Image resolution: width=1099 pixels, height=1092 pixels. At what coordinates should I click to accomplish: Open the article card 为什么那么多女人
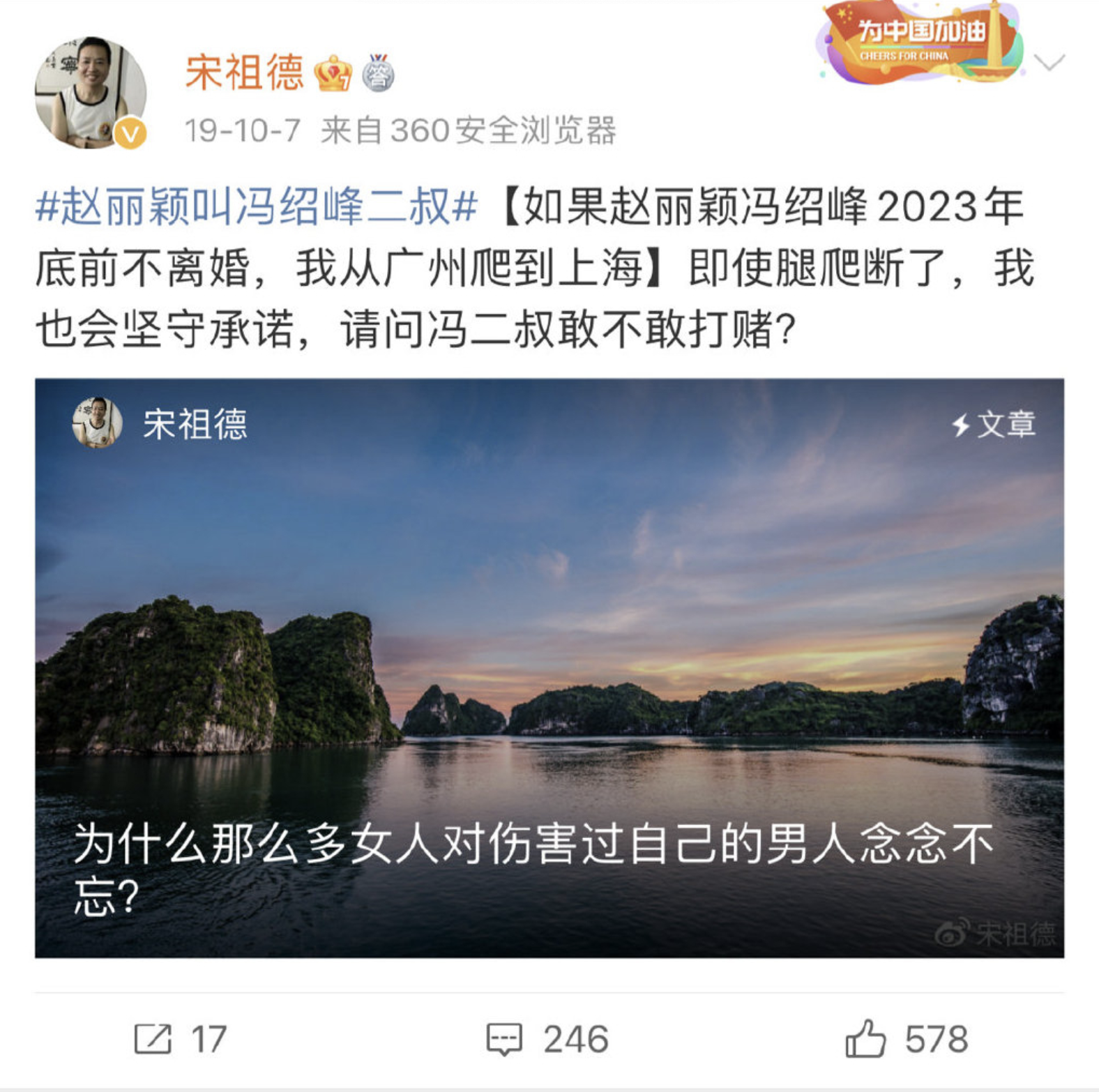click(549, 667)
